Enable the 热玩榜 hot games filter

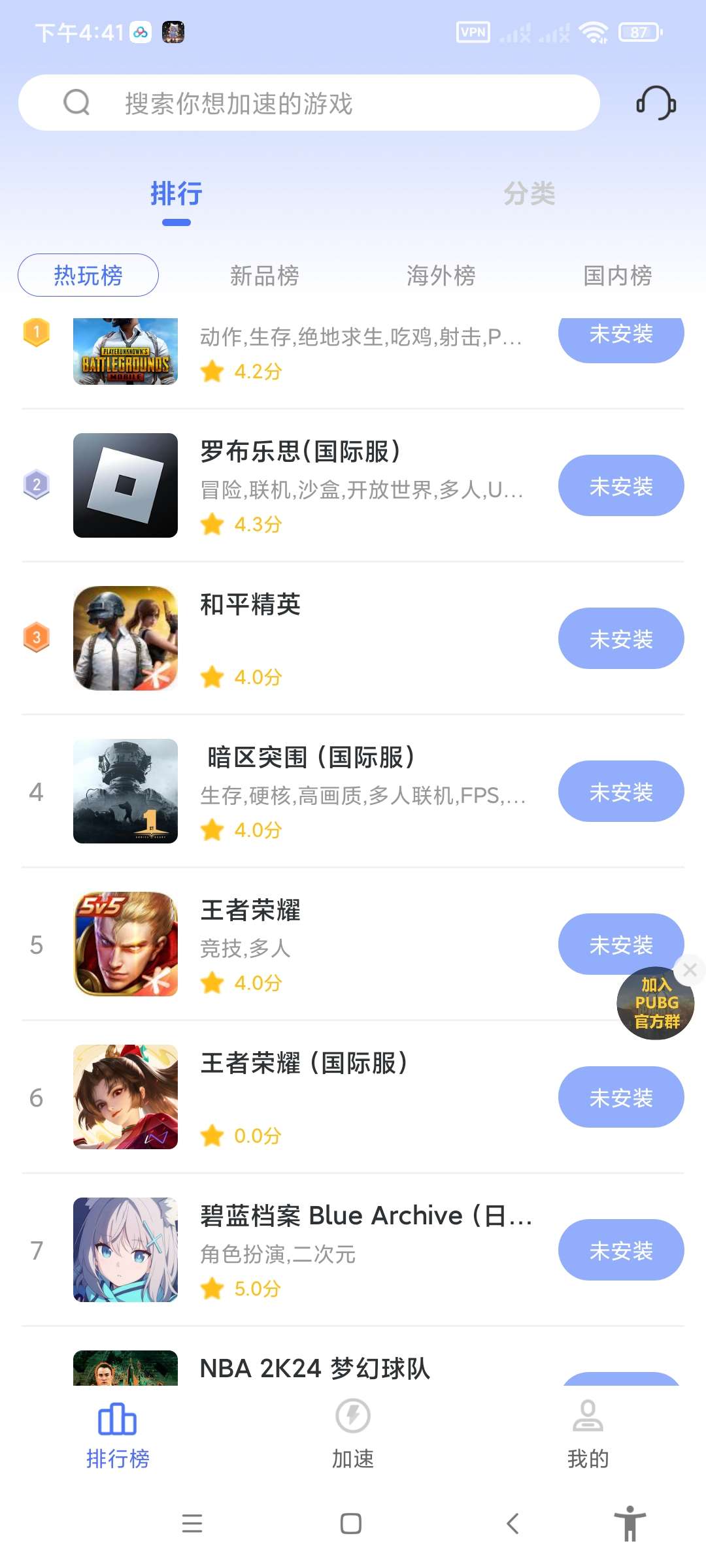(87, 275)
